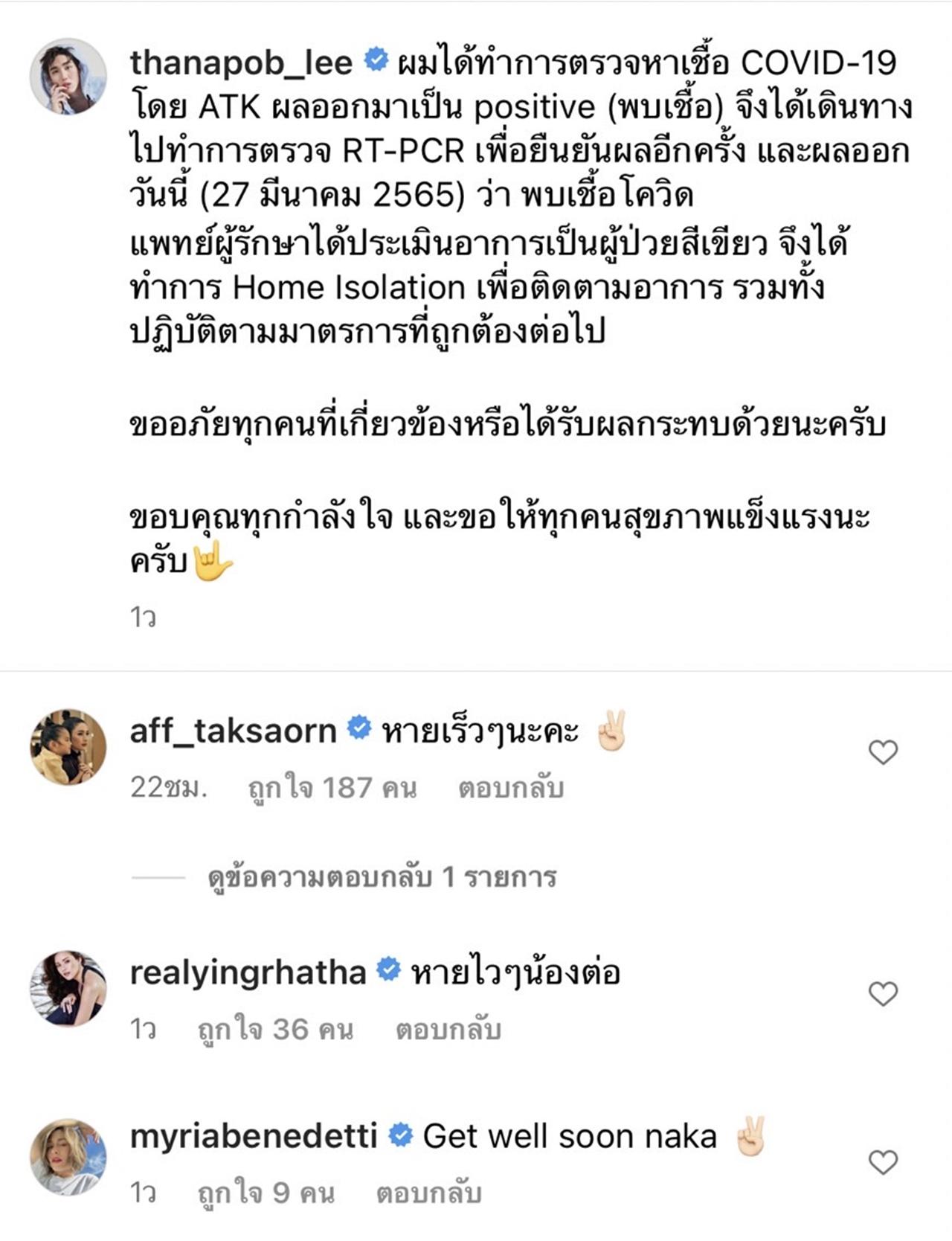Like realyingrhatha's comment
The image size is (952, 1241).
tap(883, 994)
